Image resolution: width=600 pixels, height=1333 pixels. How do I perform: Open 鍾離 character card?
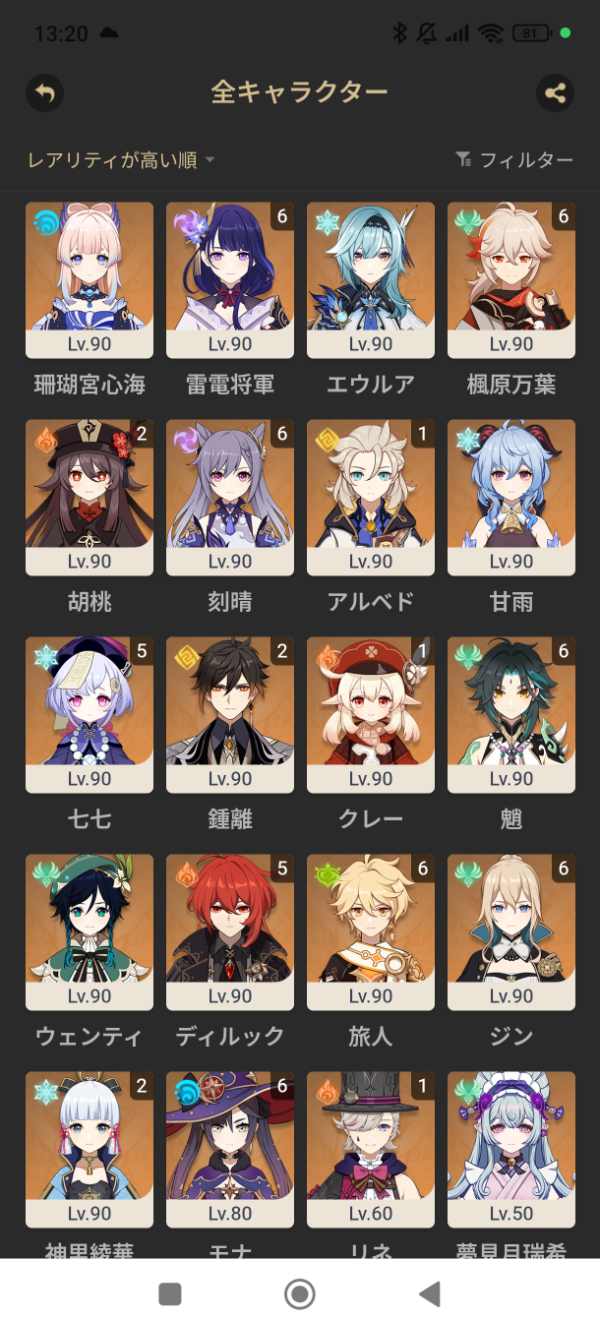pos(230,714)
